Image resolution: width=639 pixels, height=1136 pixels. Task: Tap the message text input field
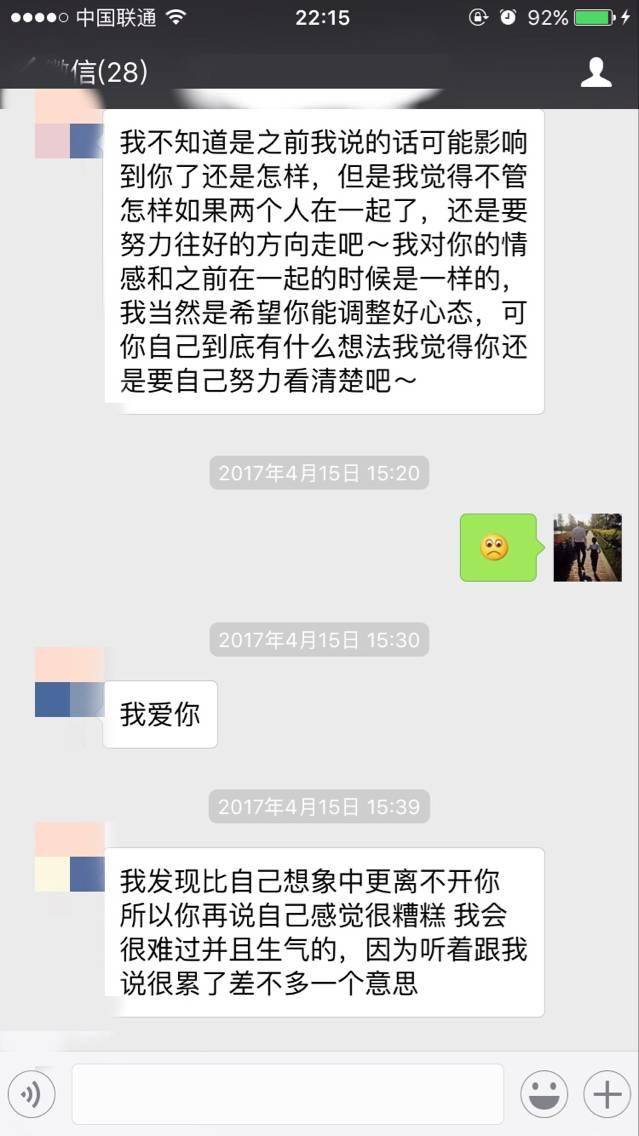(287, 1094)
